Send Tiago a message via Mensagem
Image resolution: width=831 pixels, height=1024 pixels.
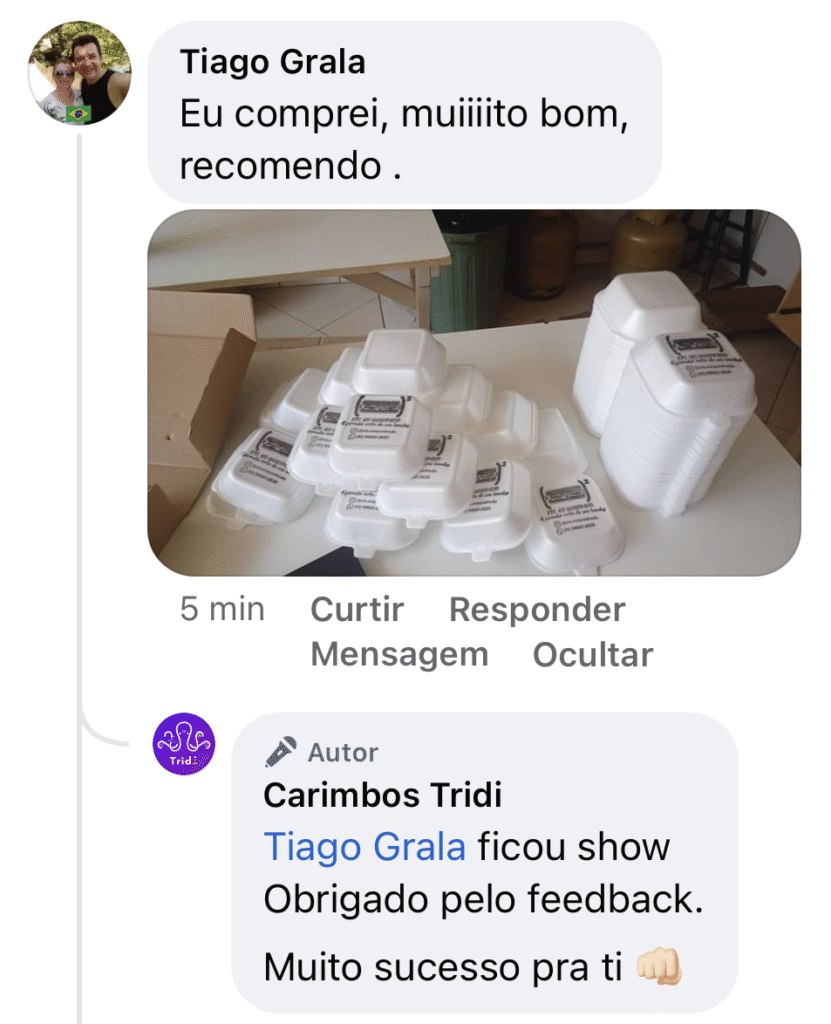[399, 655]
